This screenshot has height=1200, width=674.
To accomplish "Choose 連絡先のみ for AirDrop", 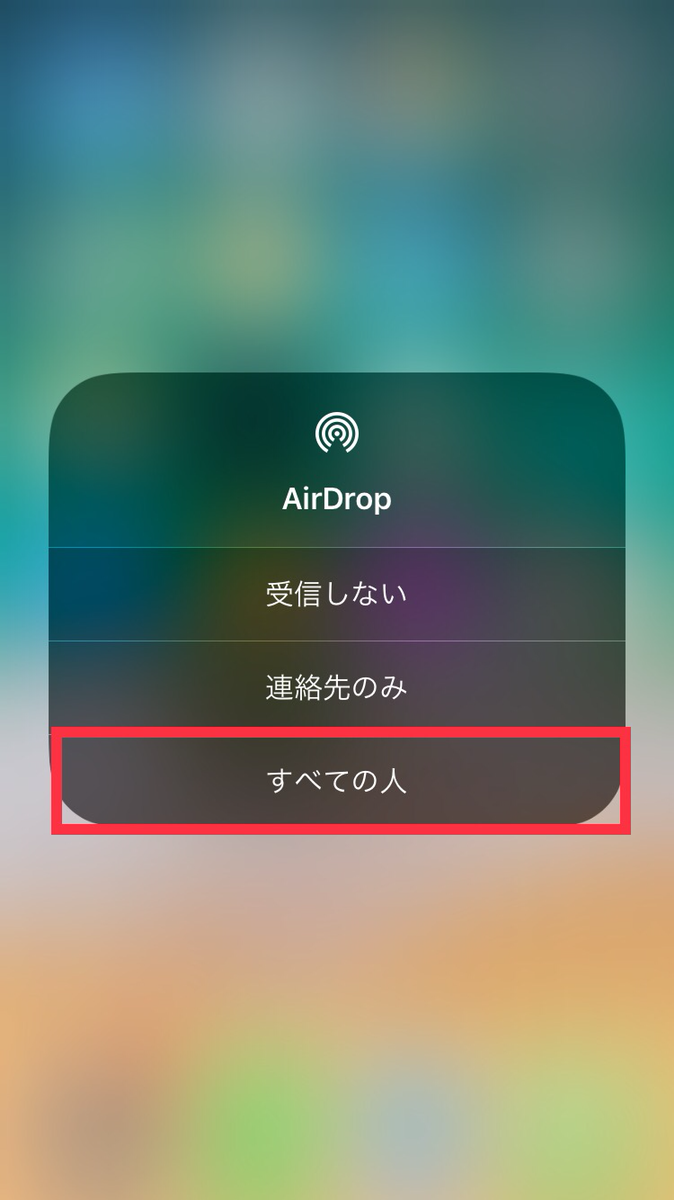I will [337, 687].
